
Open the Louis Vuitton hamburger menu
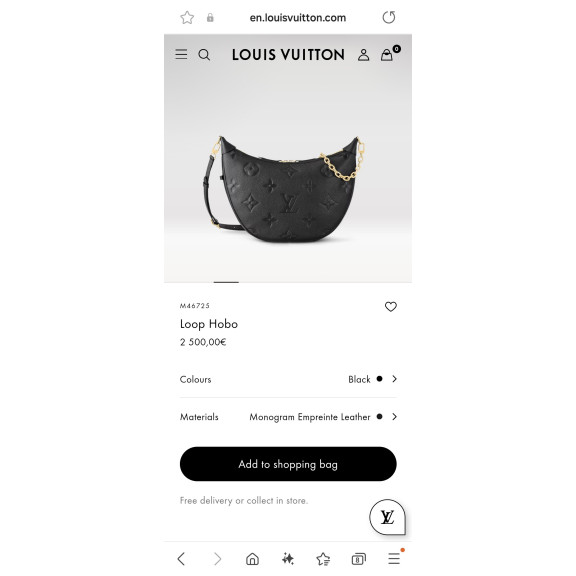(181, 54)
